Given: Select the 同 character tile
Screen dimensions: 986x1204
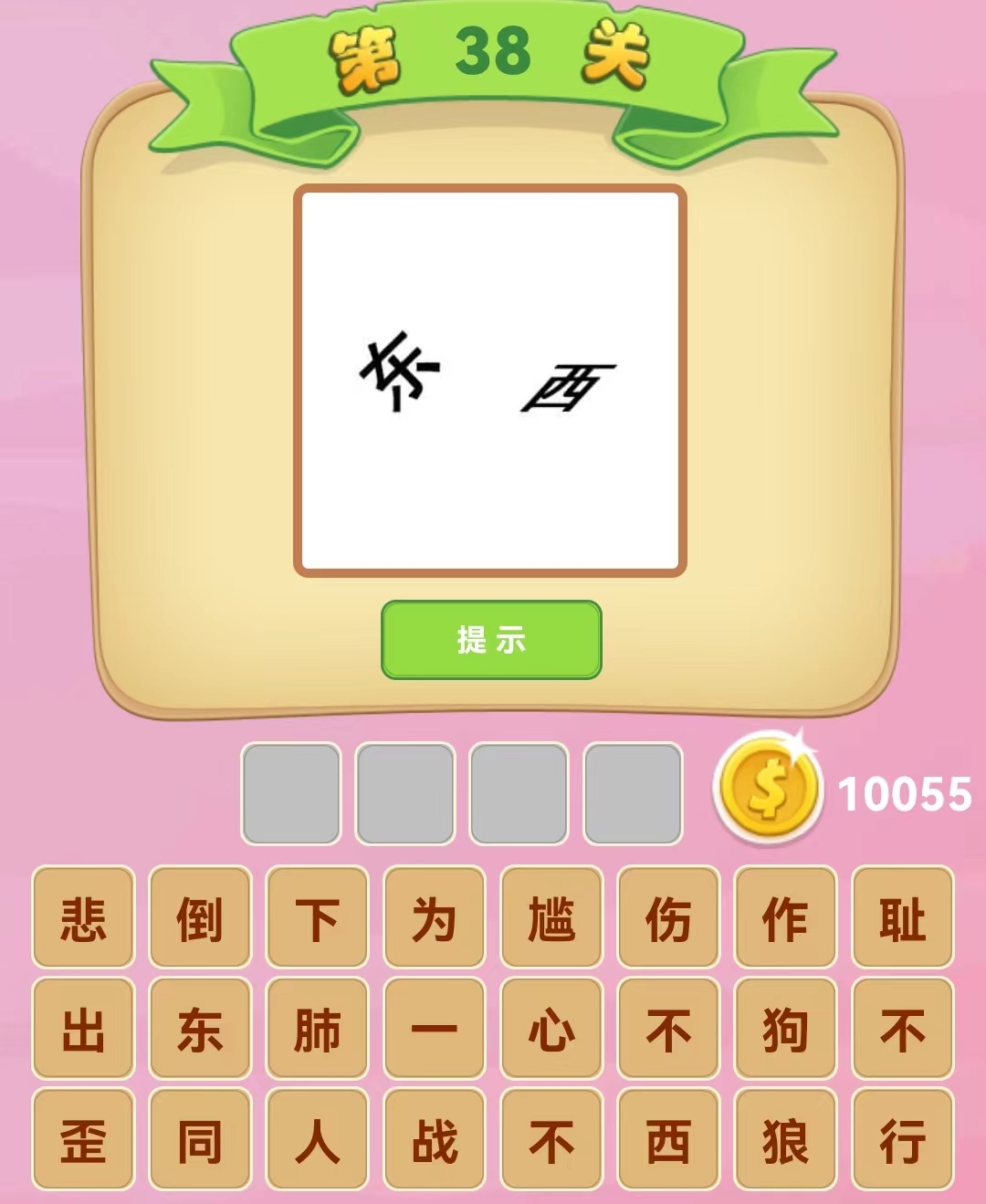Looking at the screenshot, I should [x=200, y=1140].
